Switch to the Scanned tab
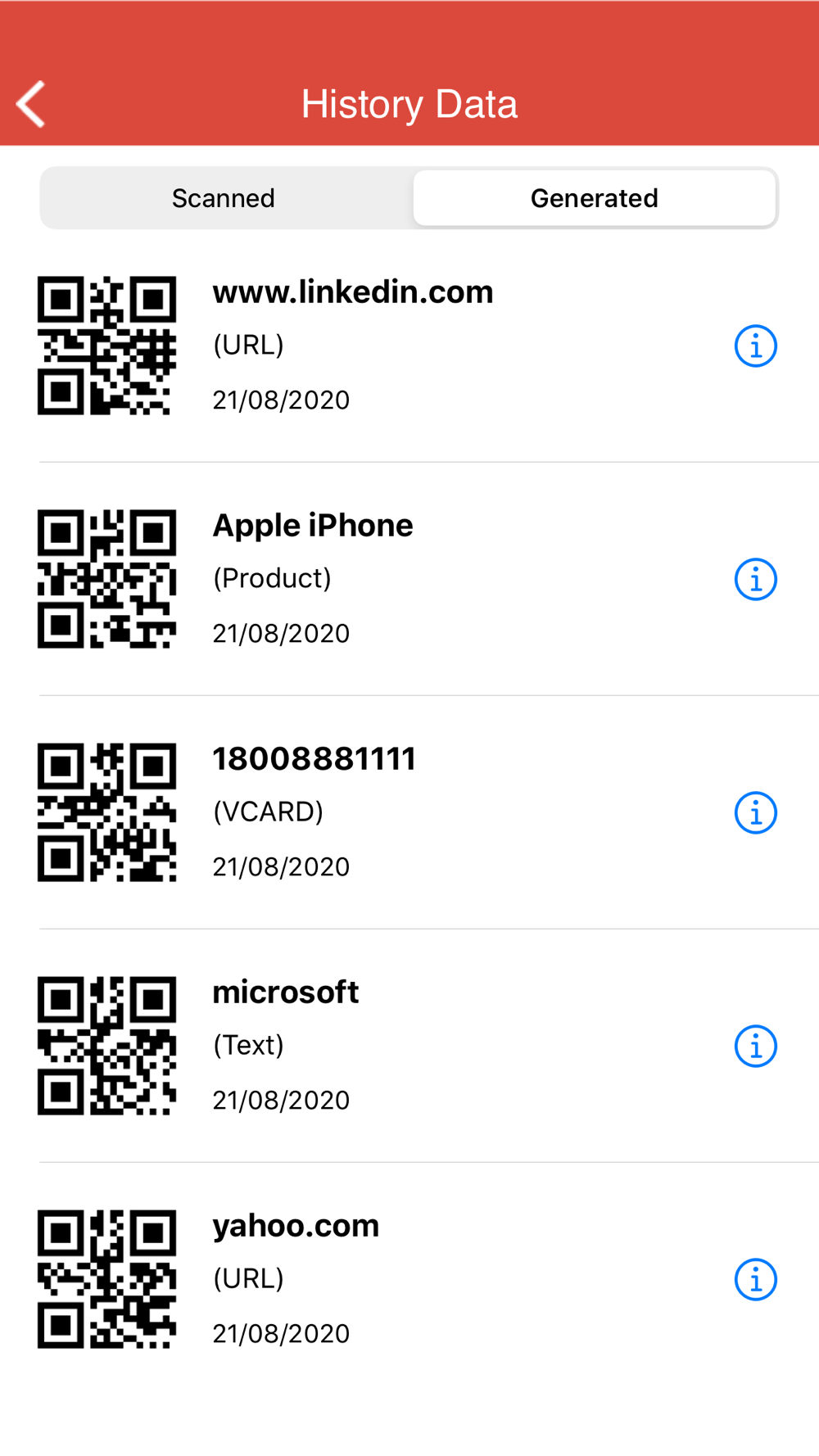This screenshot has height=1456, width=819. [x=224, y=198]
